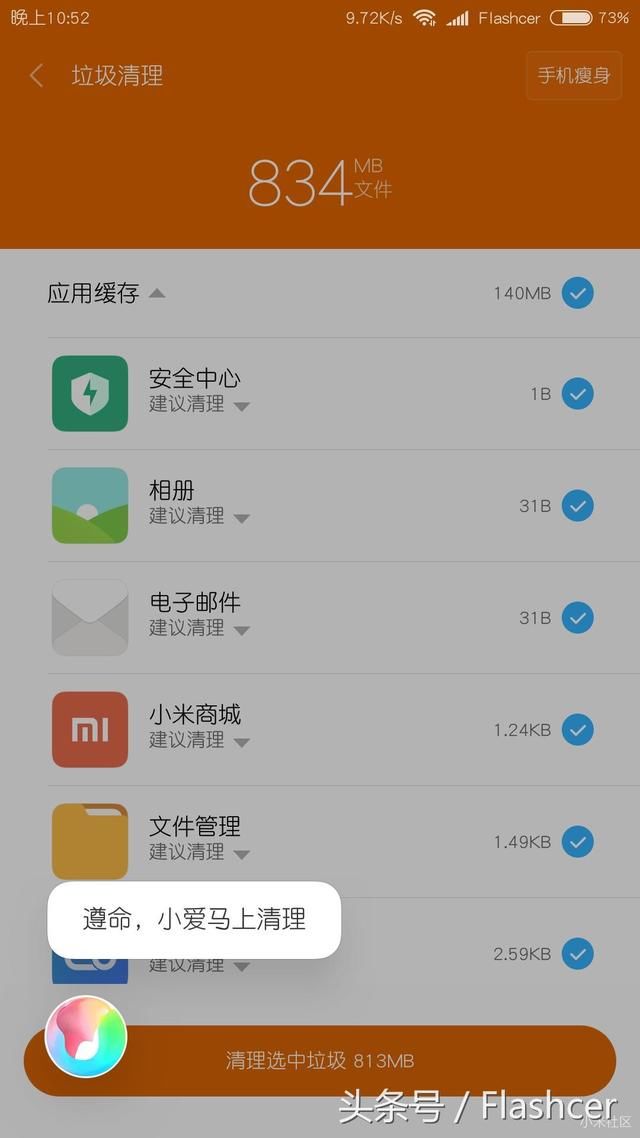Expand 建议清理 under 安全中心
The height and width of the screenshot is (1138, 640).
tap(241, 406)
